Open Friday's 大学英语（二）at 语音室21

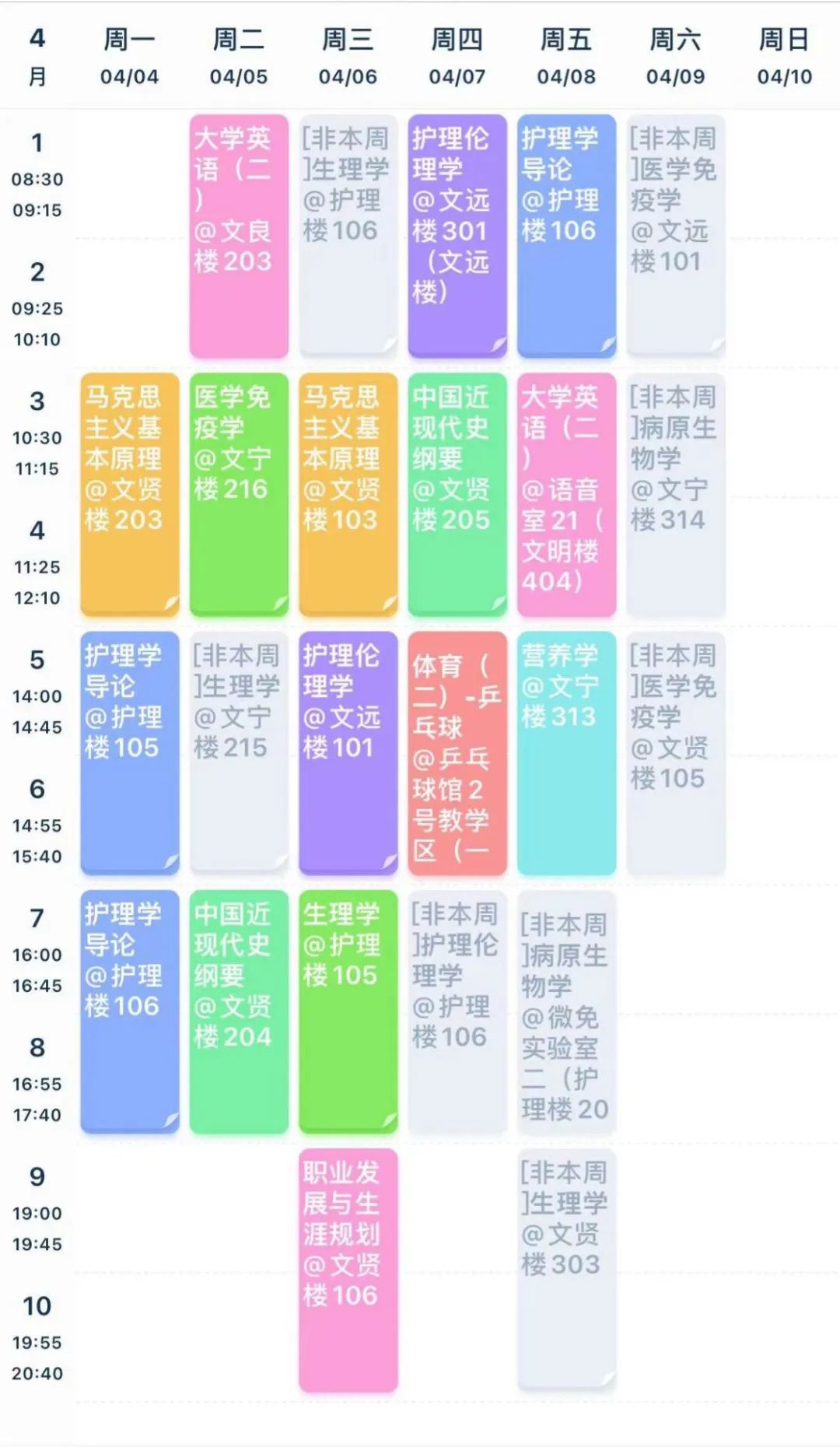pos(566,494)
